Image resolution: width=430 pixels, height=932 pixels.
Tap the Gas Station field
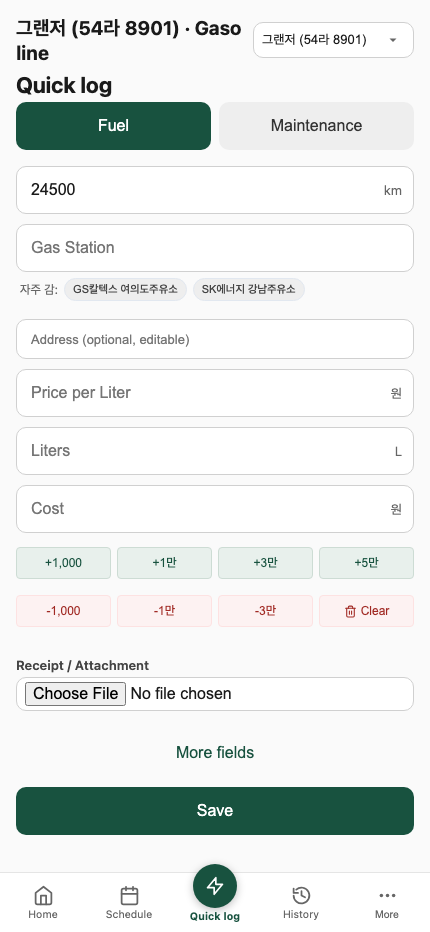point(215,248)
